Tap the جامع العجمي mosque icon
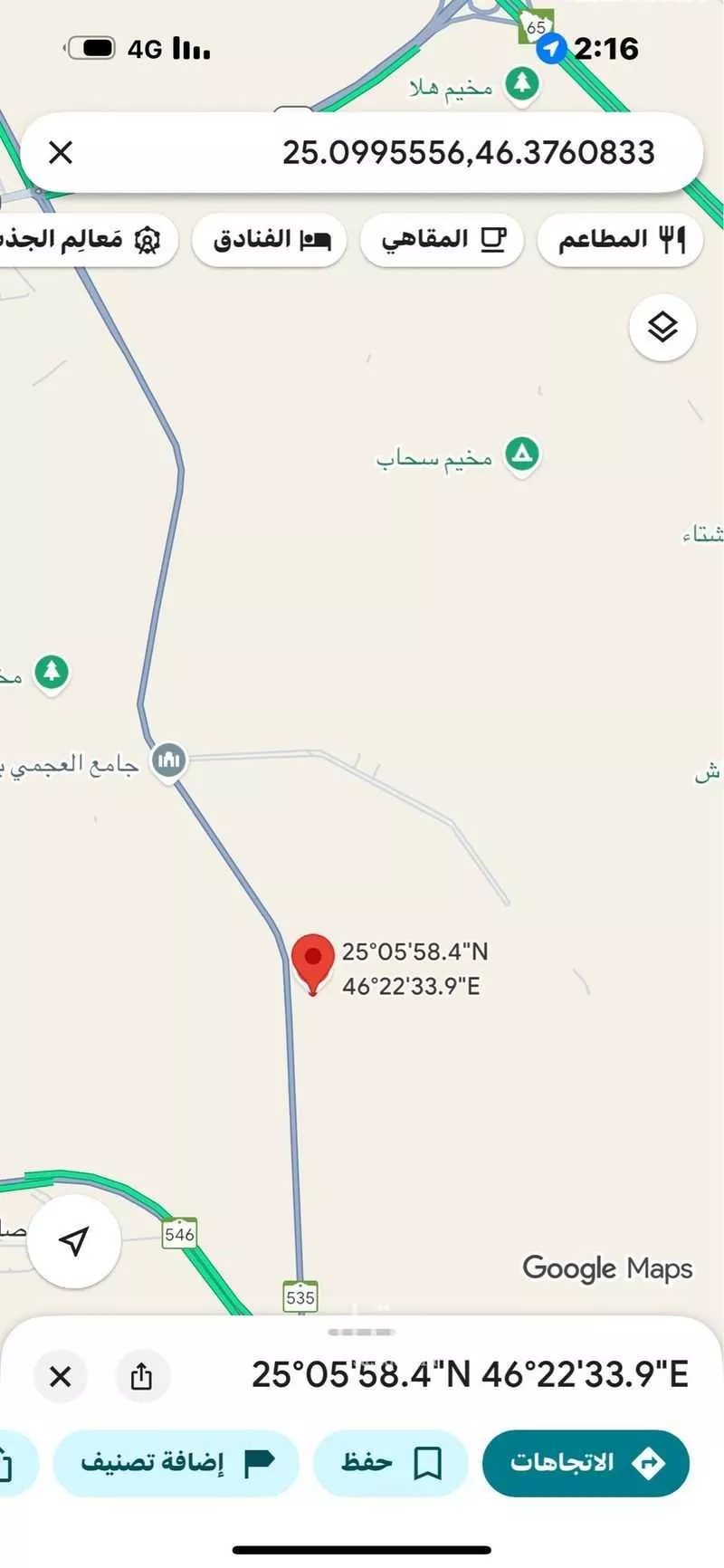724x1568 pixels. point(168,760)
